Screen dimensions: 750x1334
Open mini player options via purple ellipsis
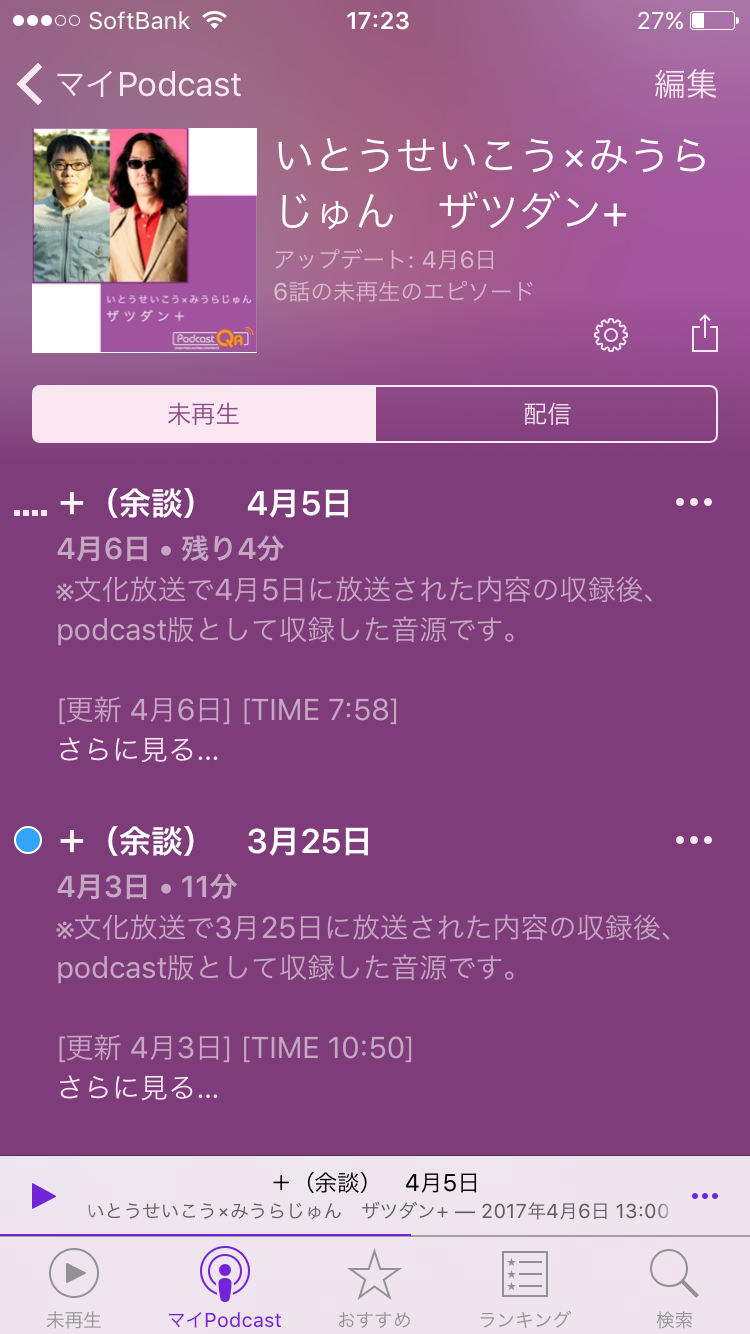click(705, 1195)
